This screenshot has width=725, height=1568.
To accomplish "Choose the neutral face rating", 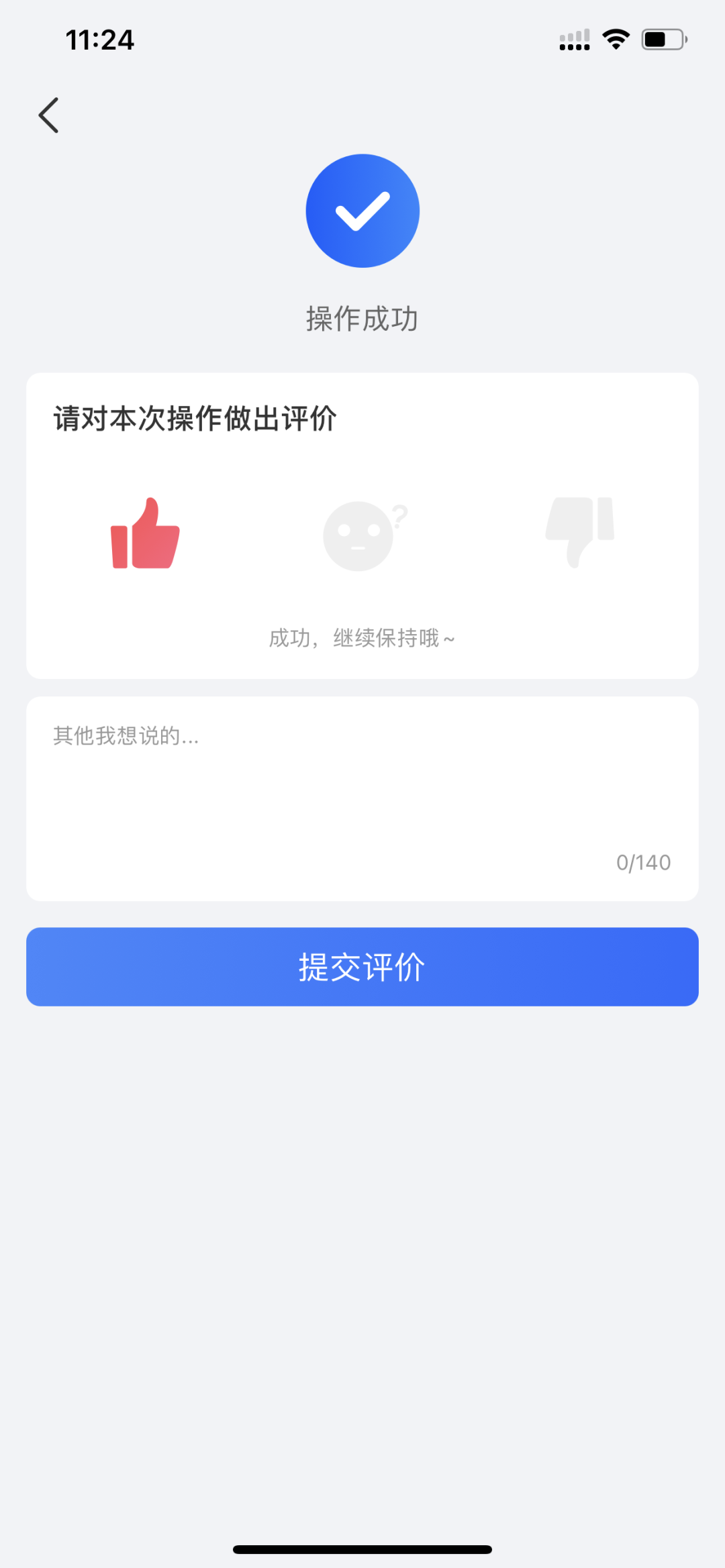I will (361, 535).
